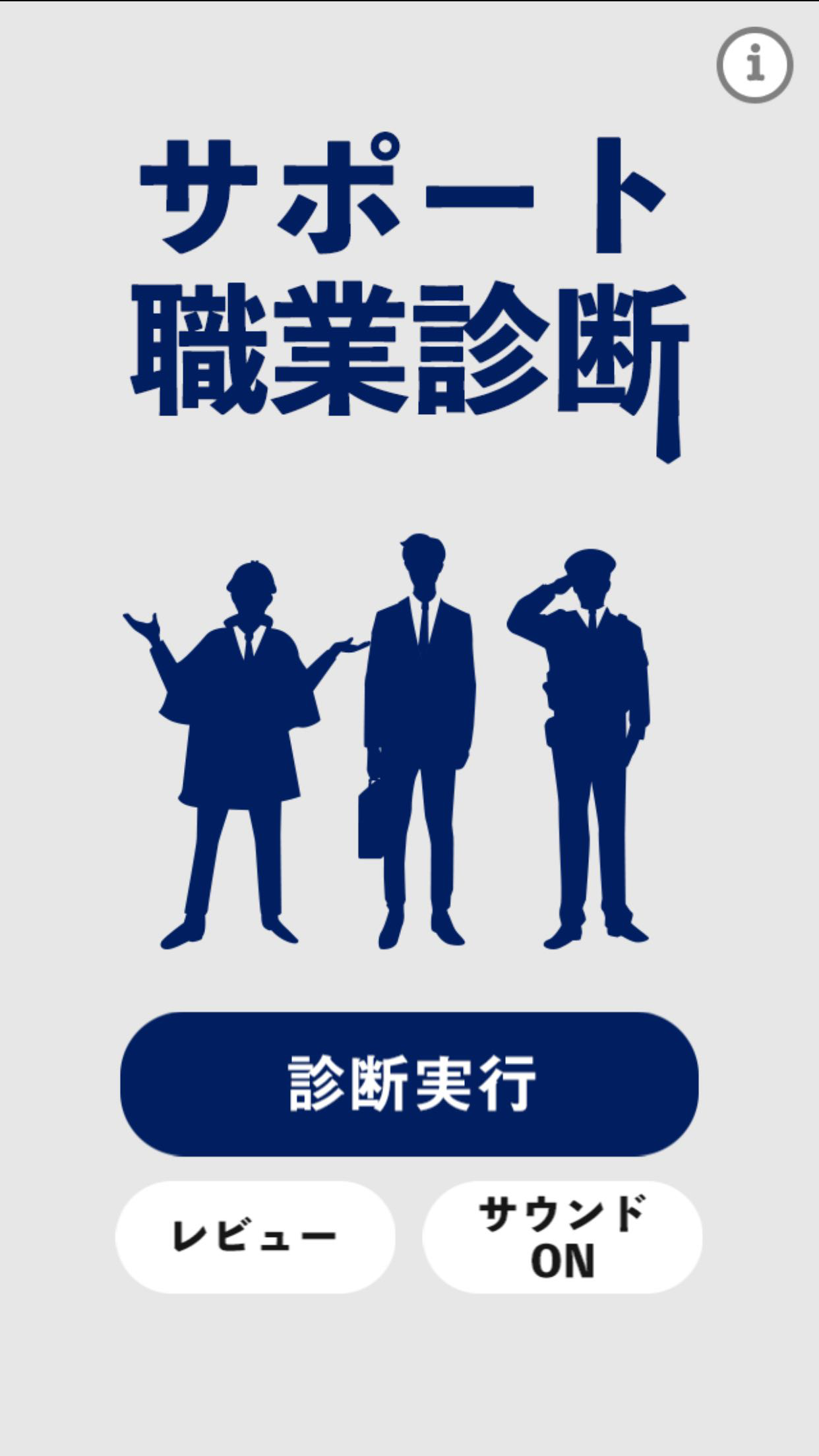Open the info icon
Viewport: 819px width, 1456px height.
(754, 65)
